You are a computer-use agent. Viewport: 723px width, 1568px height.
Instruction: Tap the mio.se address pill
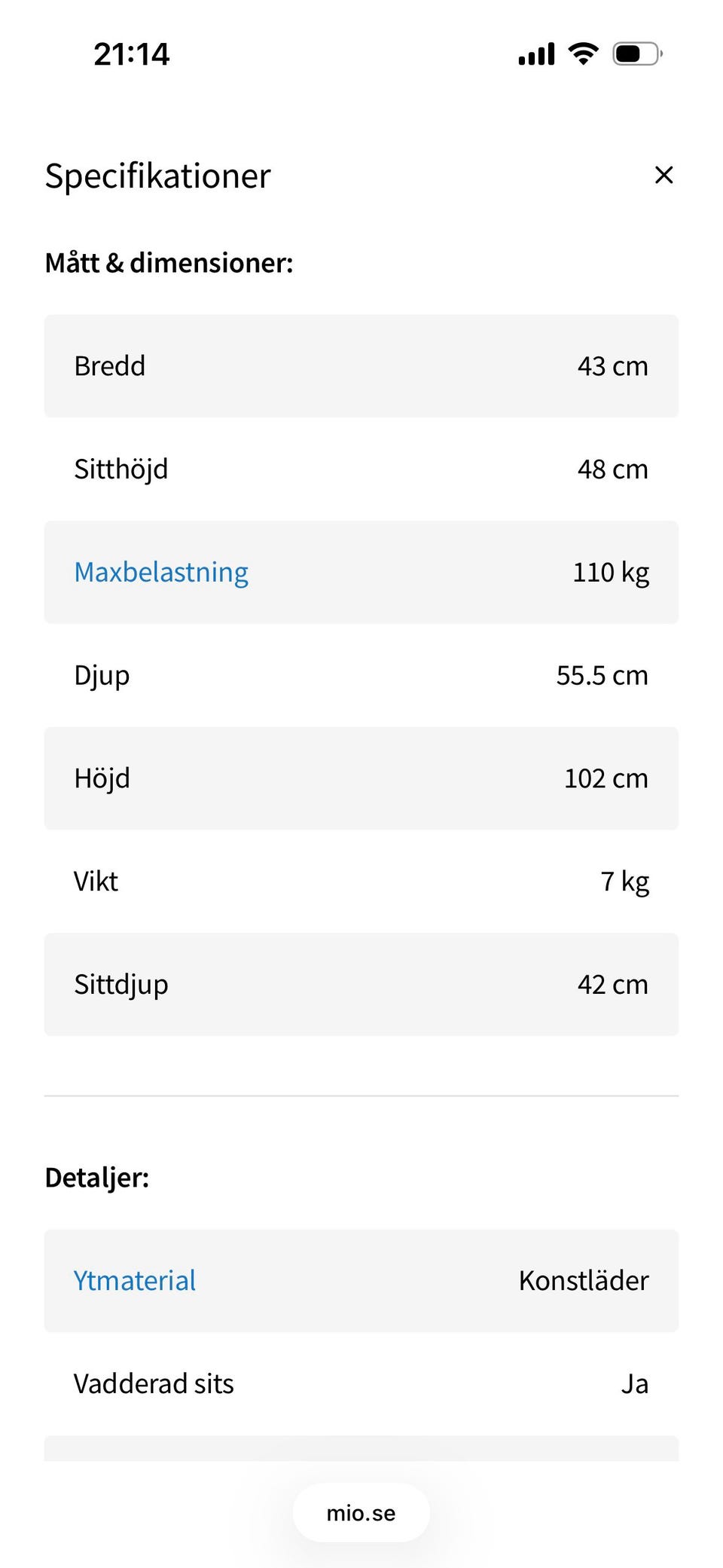[361, 1513]
